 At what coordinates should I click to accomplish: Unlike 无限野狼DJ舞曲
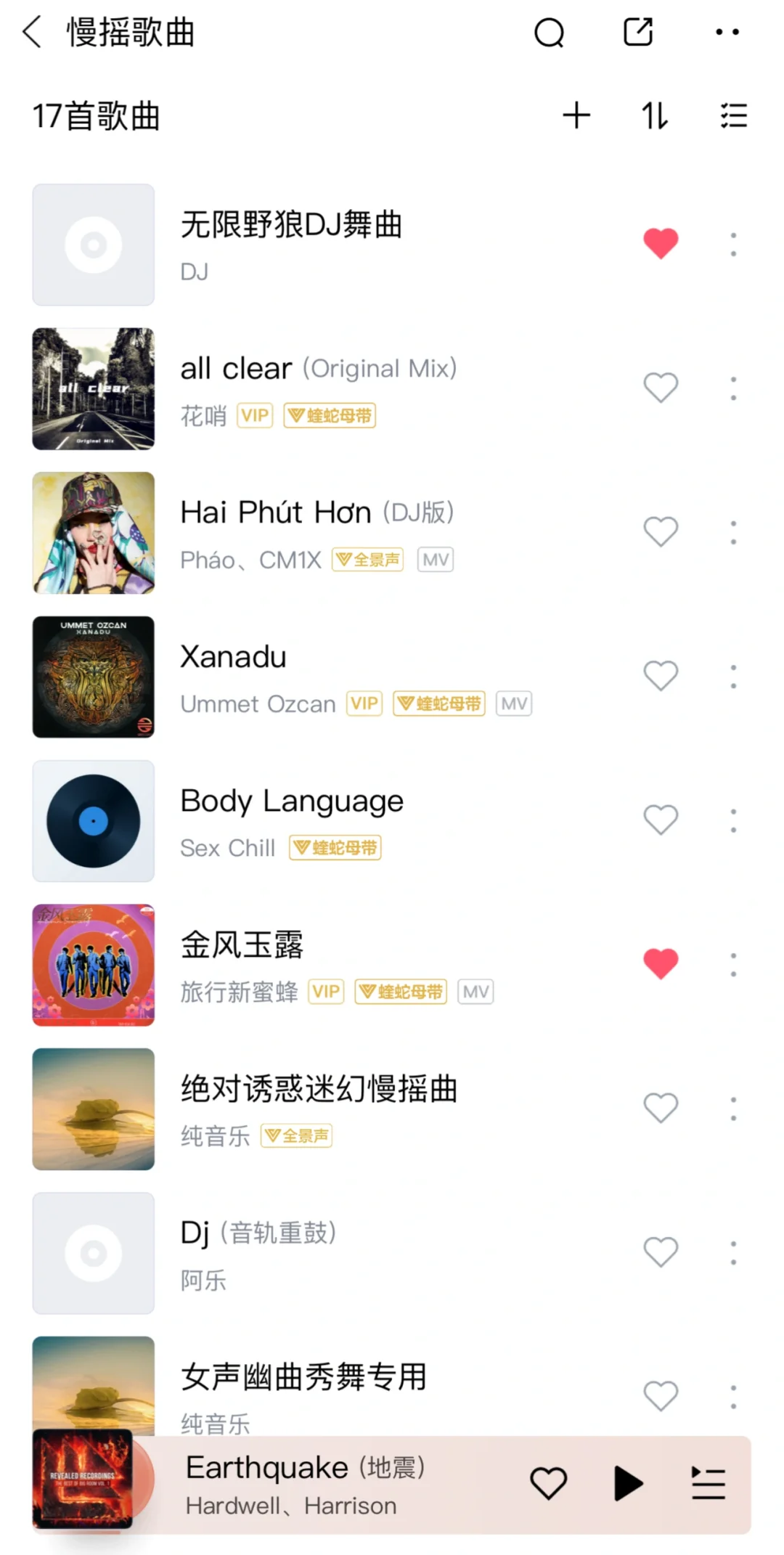[x=661, y=243]
